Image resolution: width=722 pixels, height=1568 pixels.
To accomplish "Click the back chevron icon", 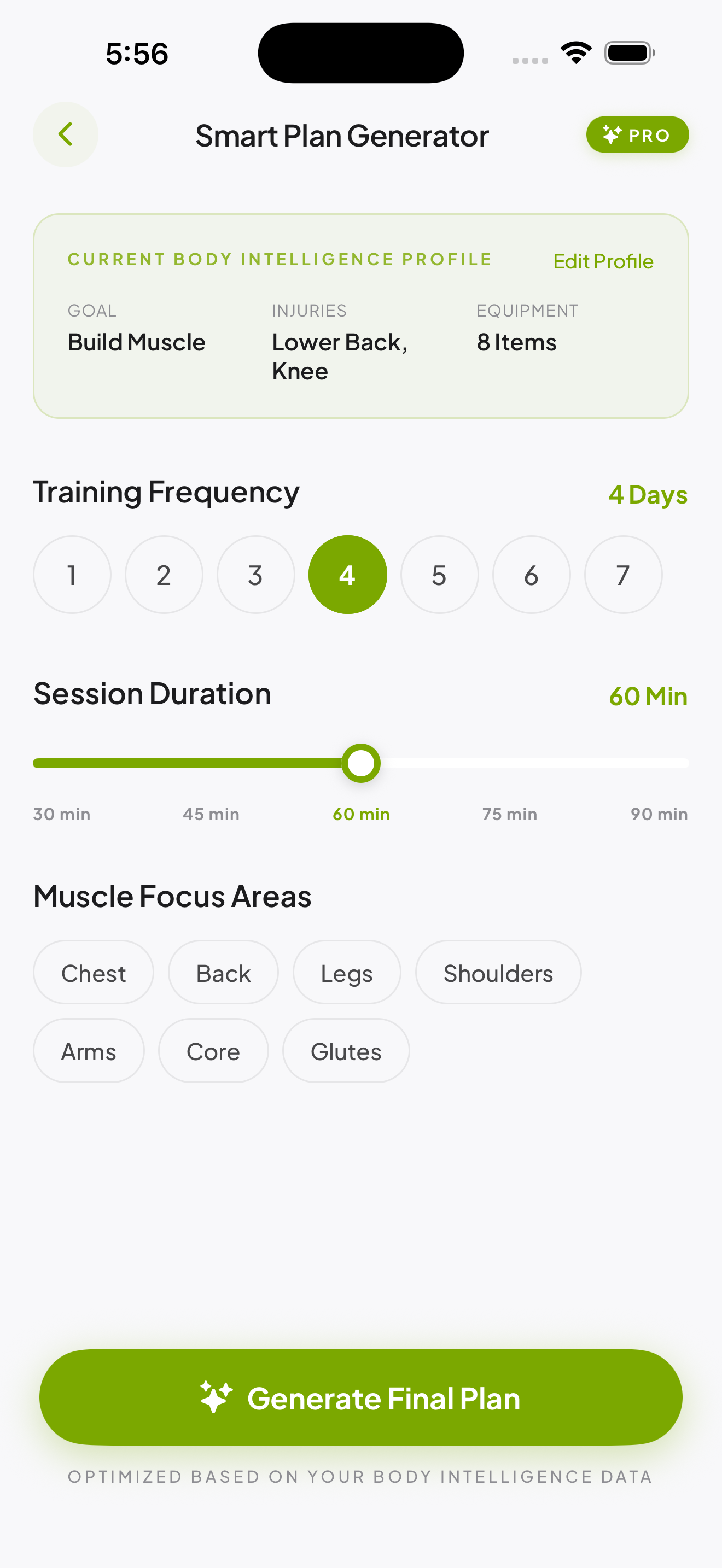I will (65, 134).
